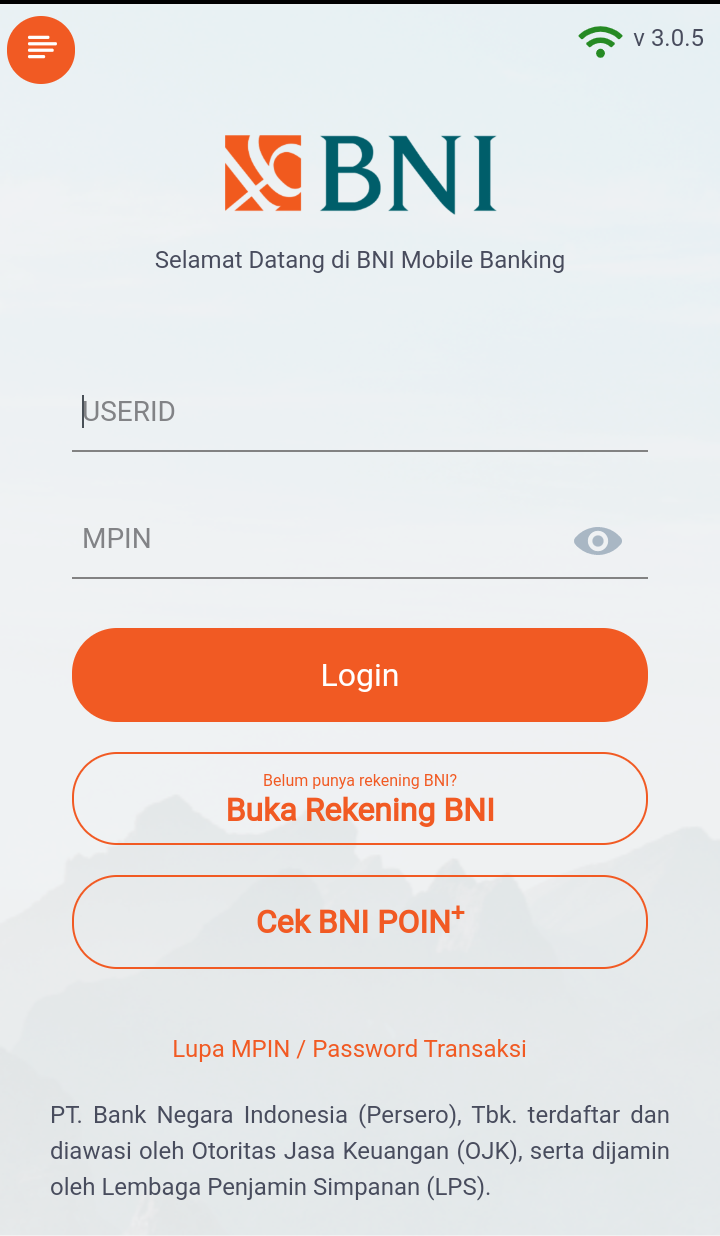Viewport: 720px width, 1236px height.
Task: Tap the Login button
Action: tap(360, 675)
